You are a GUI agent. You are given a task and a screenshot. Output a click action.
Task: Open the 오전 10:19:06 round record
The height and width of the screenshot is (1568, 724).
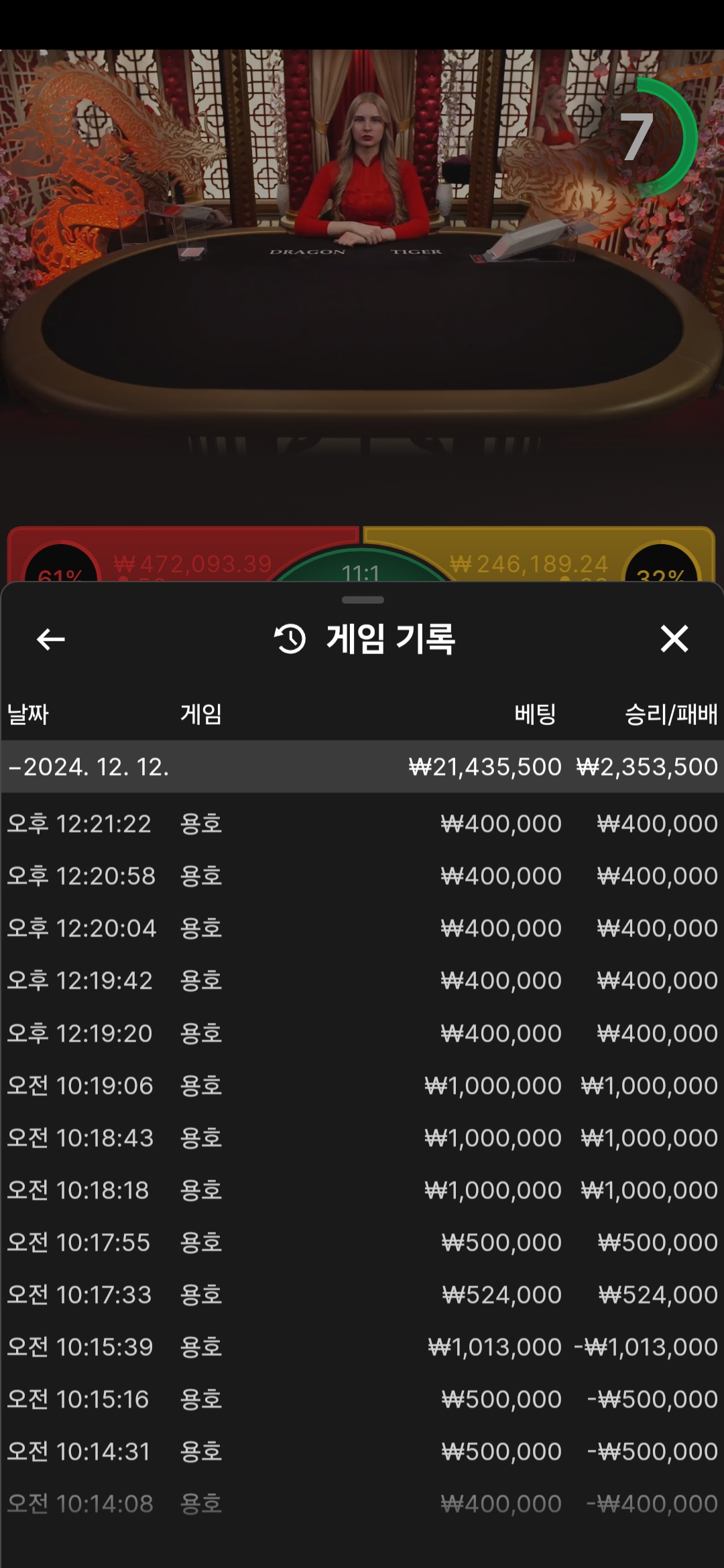pos(362,1086)
